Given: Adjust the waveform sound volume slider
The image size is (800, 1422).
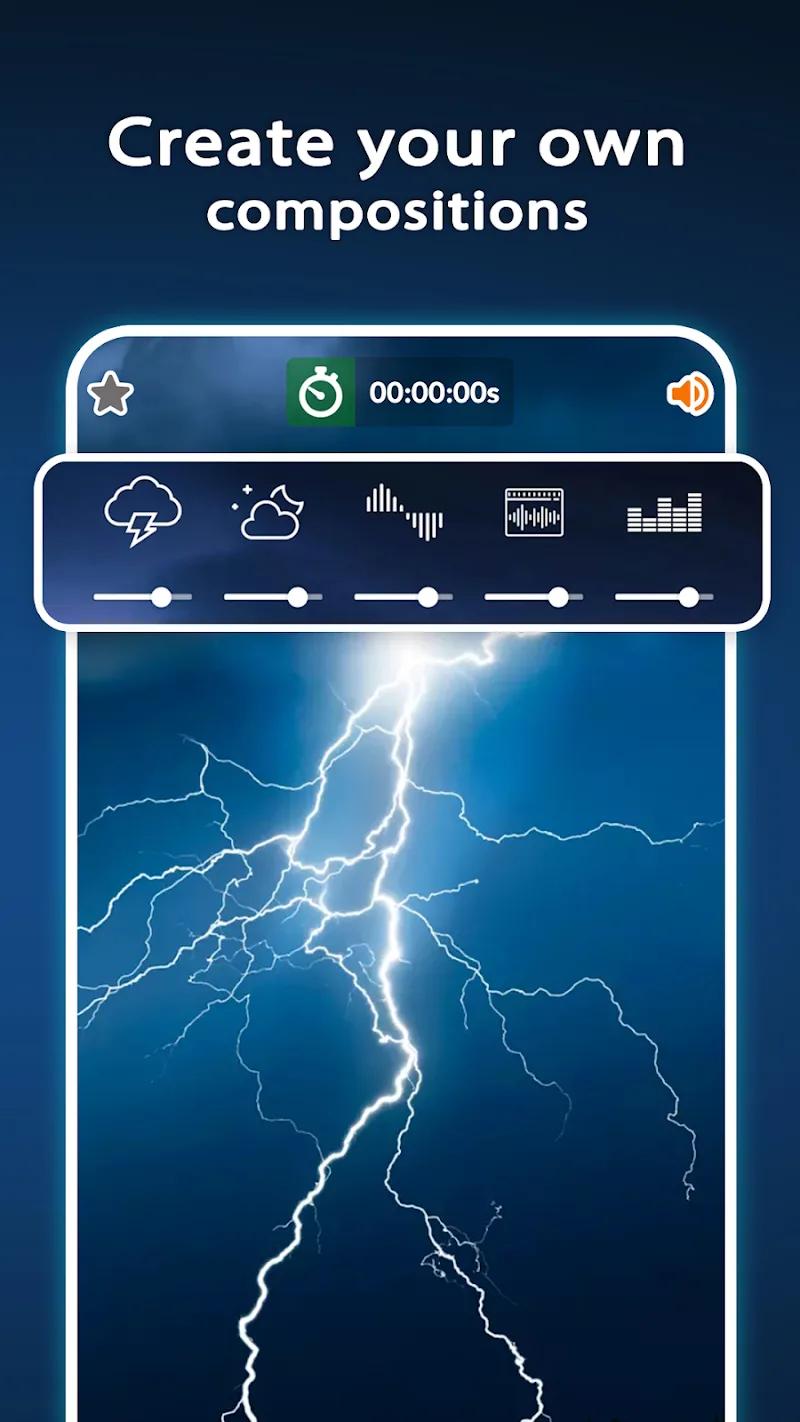Looking at the screenshot, I should (x=428, y=595).
